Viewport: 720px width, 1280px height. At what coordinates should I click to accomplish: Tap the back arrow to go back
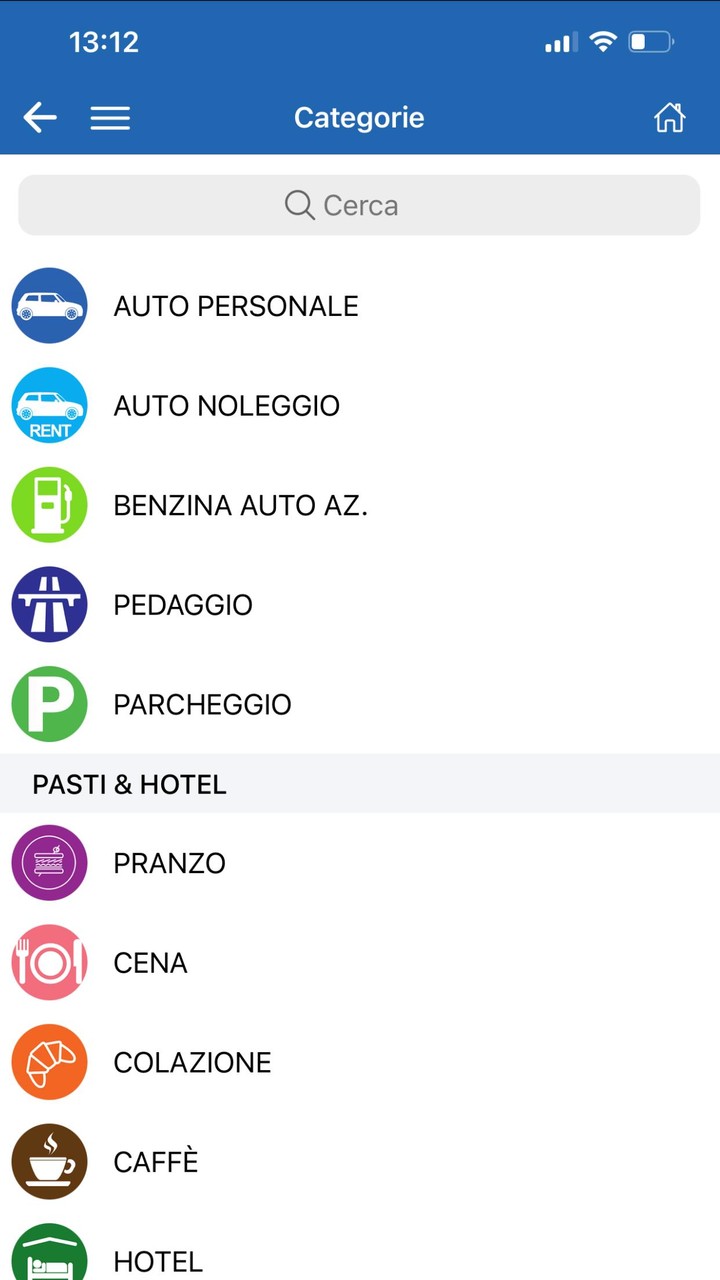pos(40,117)
